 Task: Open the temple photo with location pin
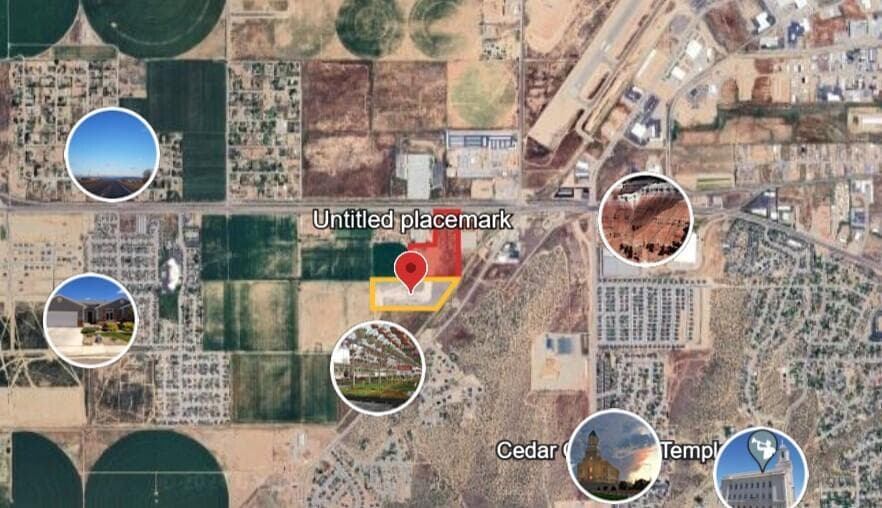762,470
